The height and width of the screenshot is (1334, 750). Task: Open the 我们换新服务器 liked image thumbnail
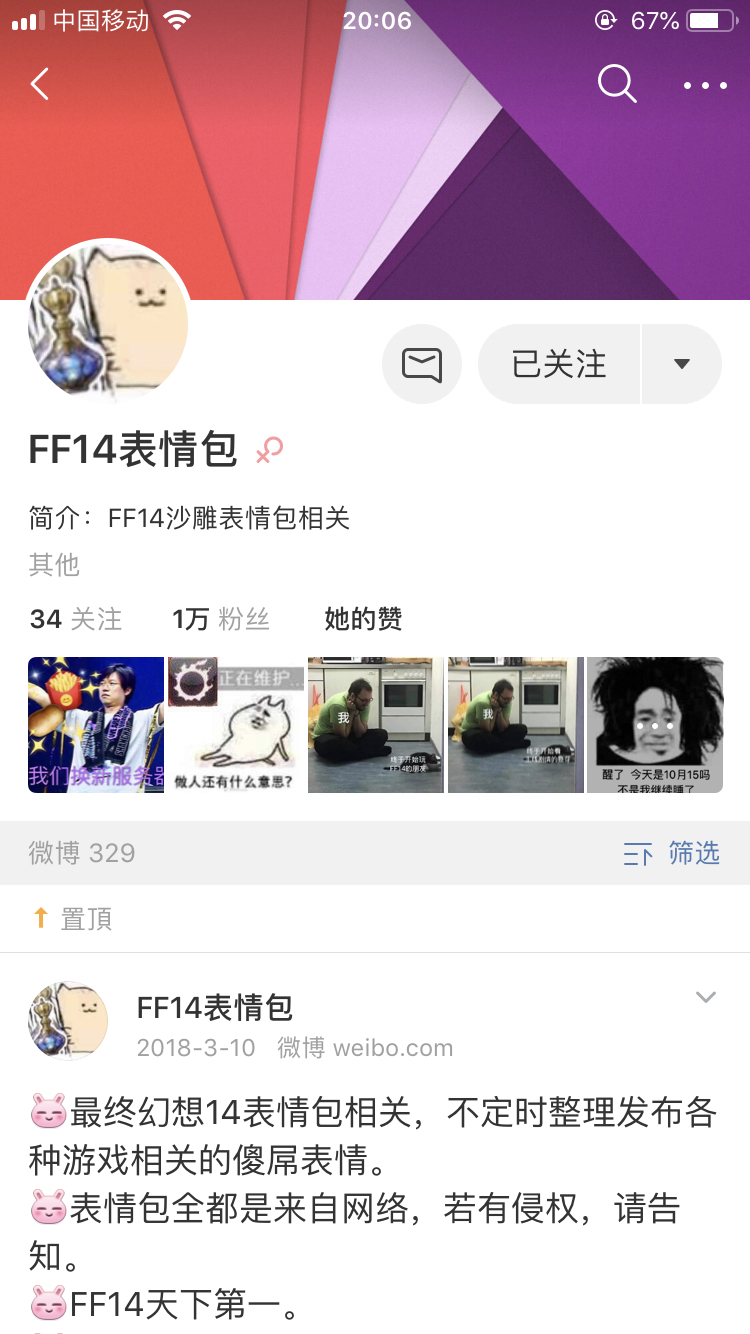(95, 725)
